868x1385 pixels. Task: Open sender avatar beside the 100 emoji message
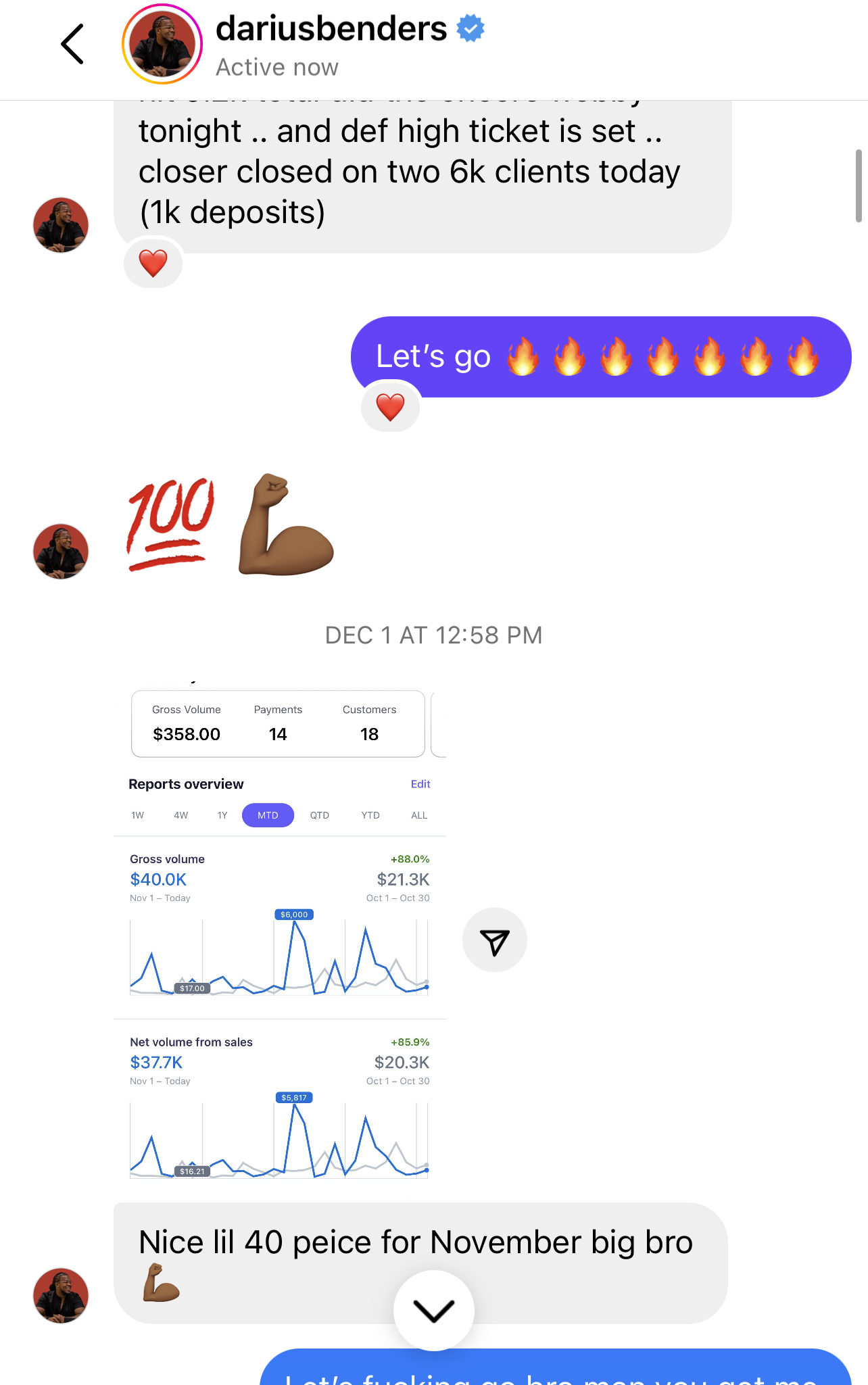click(61, 552)
